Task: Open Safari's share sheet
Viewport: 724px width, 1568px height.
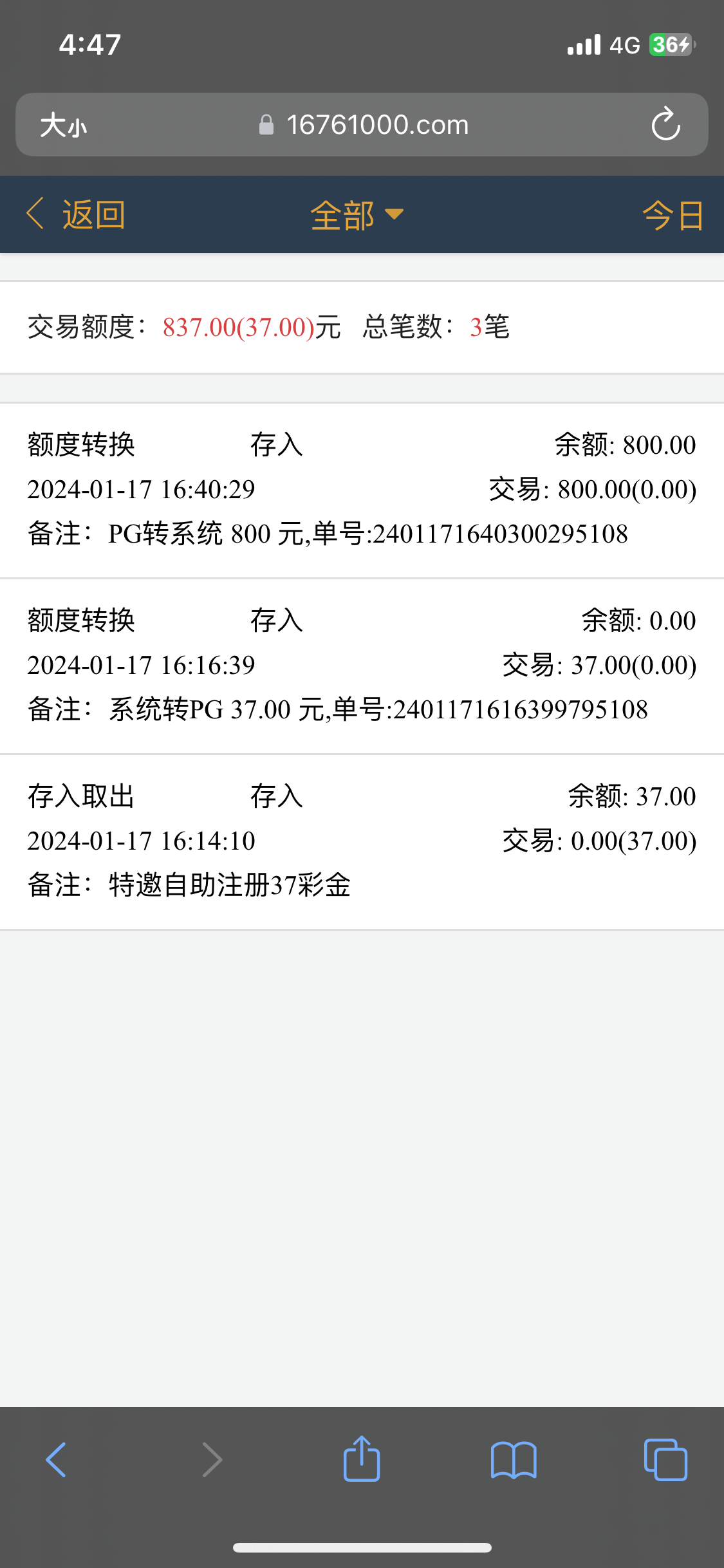Action: click(x=362, y=1459)
